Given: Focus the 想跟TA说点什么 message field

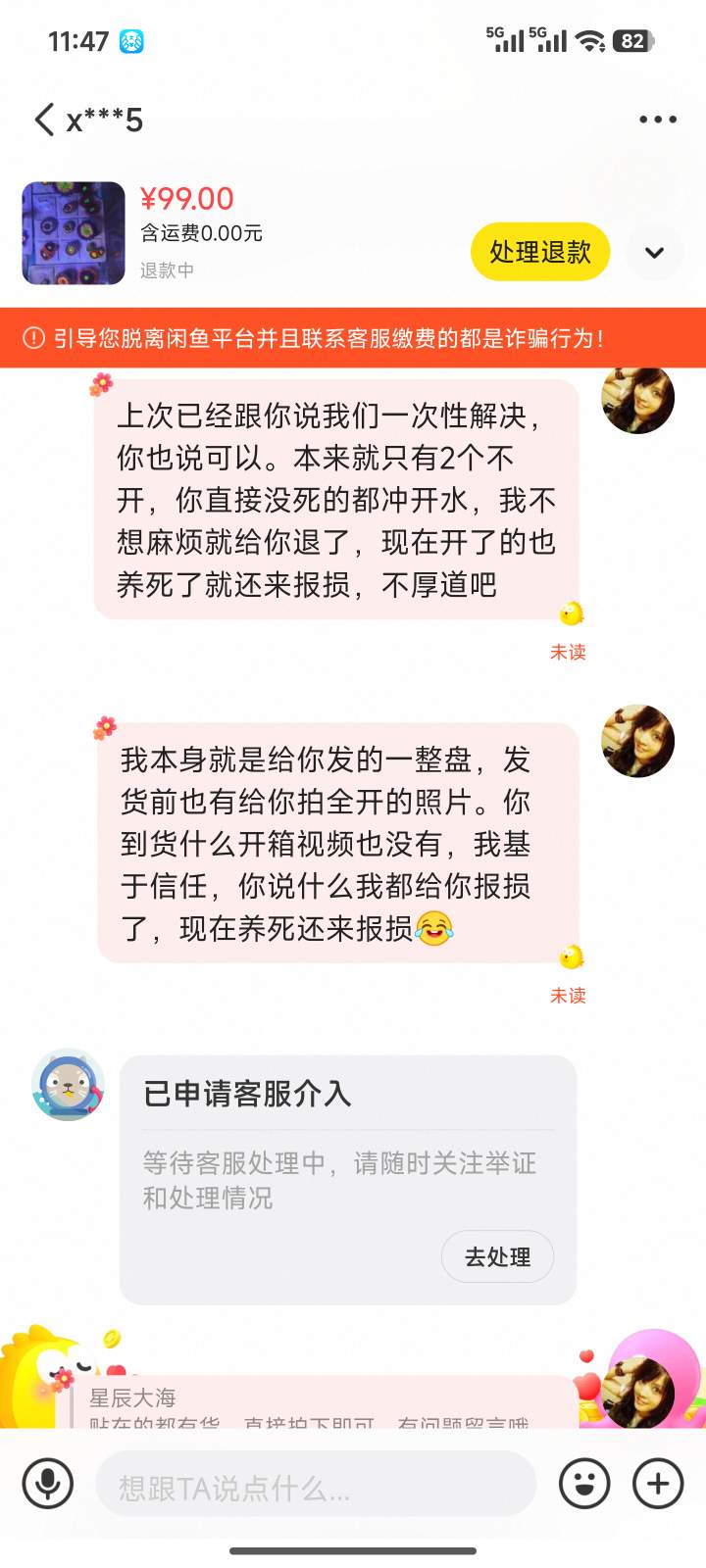Looking at the screenshot, I should pyautogui.click(x=316, y=1488).
